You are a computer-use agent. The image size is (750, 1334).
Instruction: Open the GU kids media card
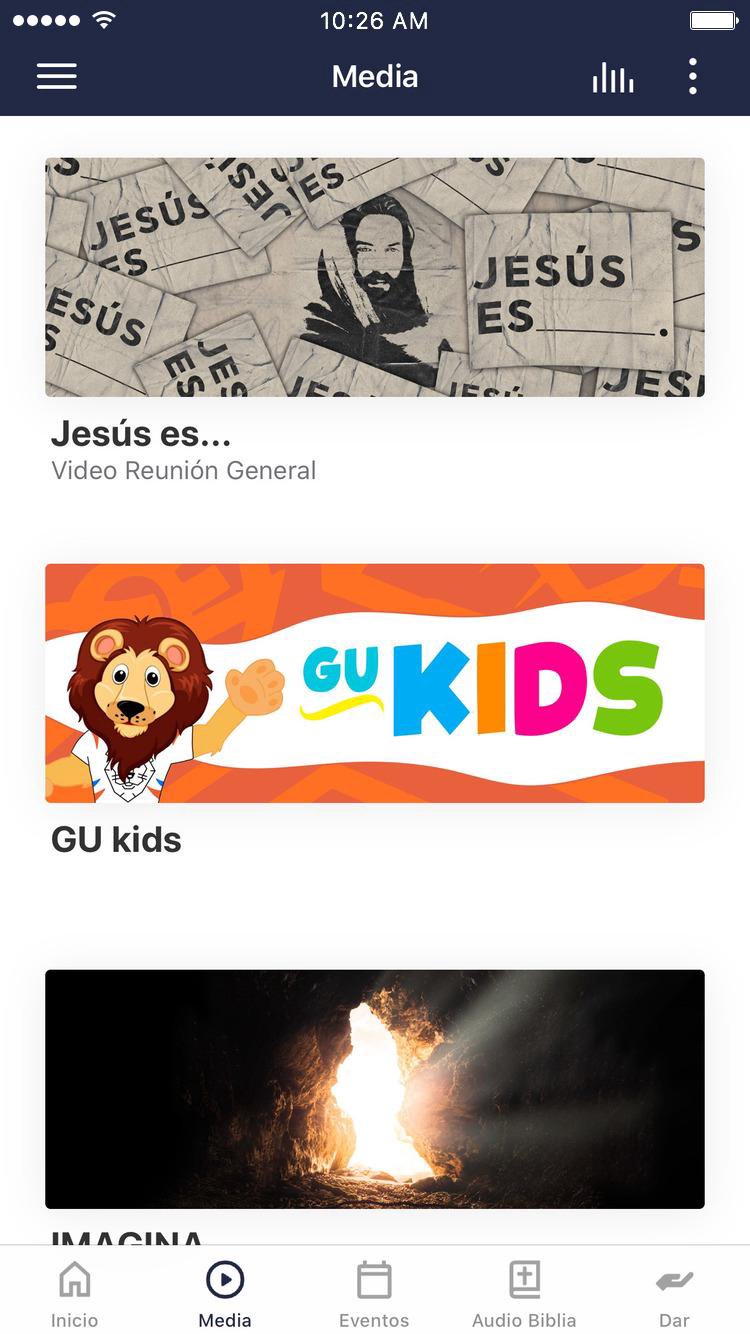point(375,683)
